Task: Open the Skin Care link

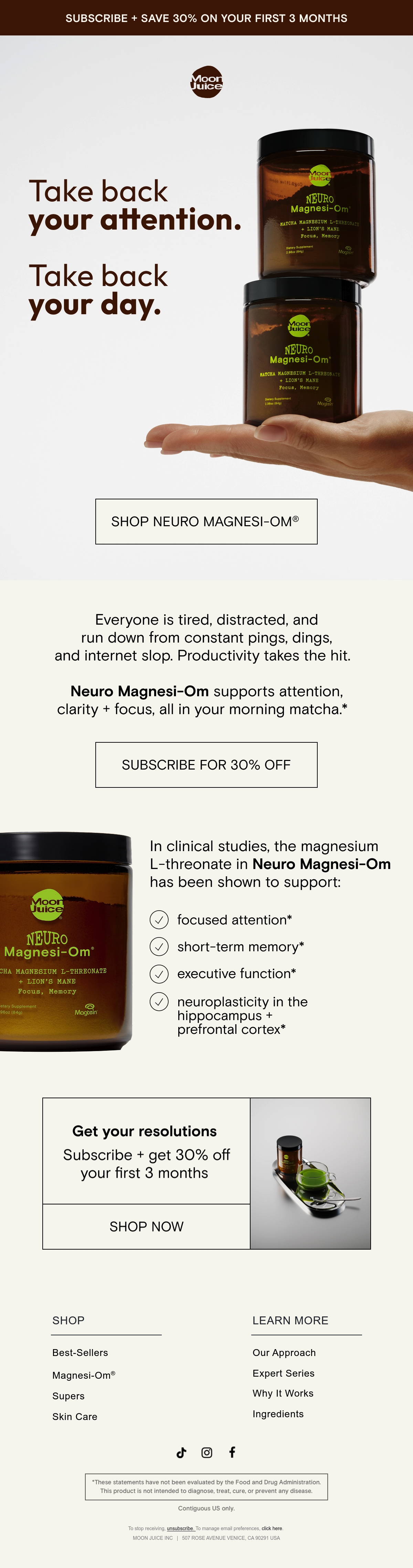Action: 74,1417
